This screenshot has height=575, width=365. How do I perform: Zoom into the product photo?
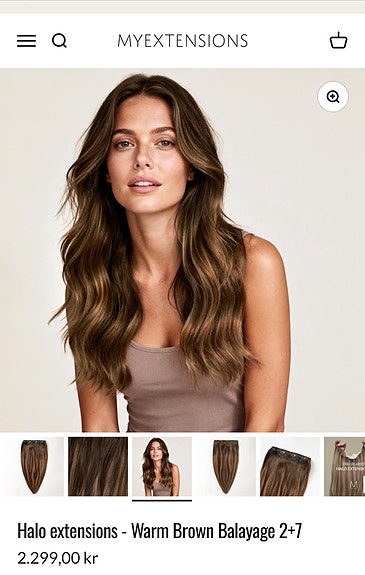[333, 97]
